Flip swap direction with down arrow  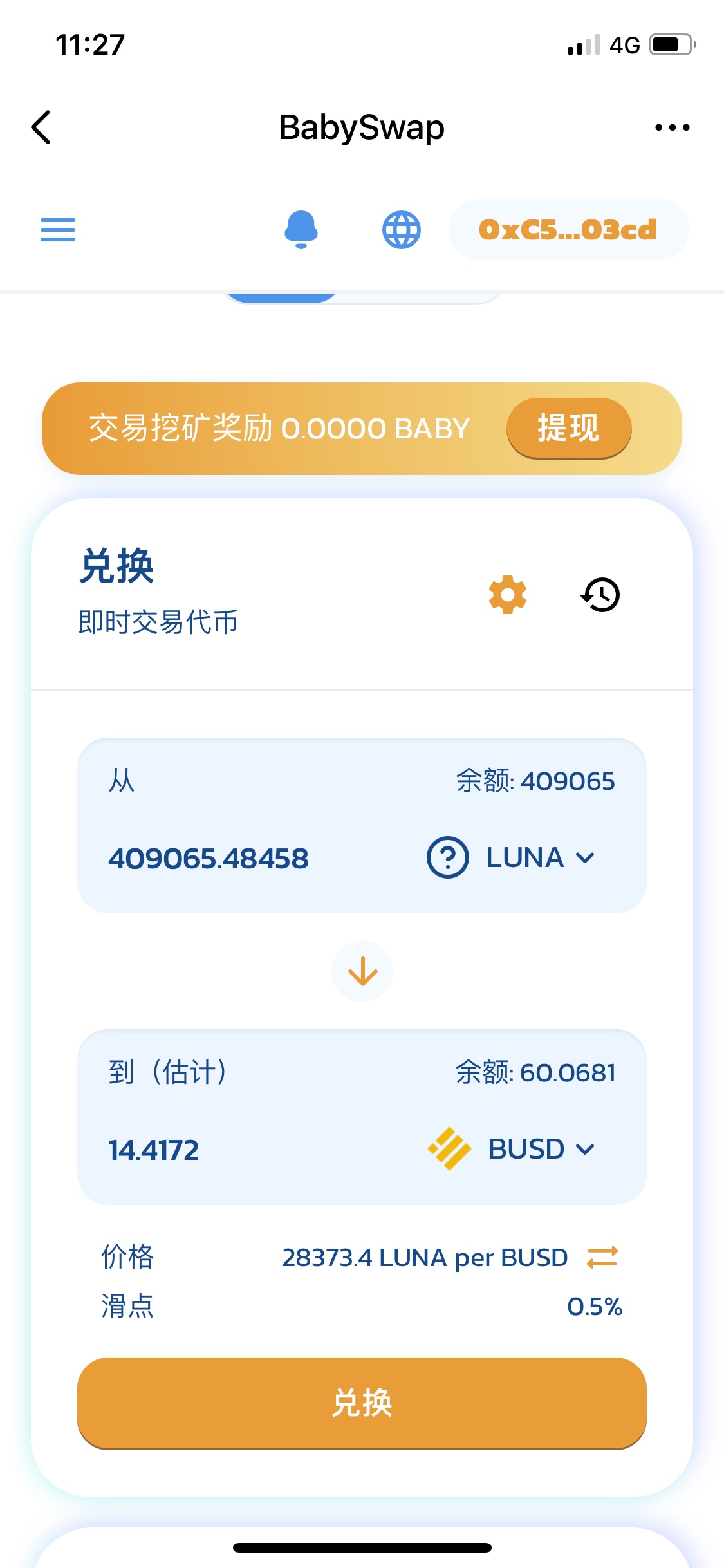point(362,971)
